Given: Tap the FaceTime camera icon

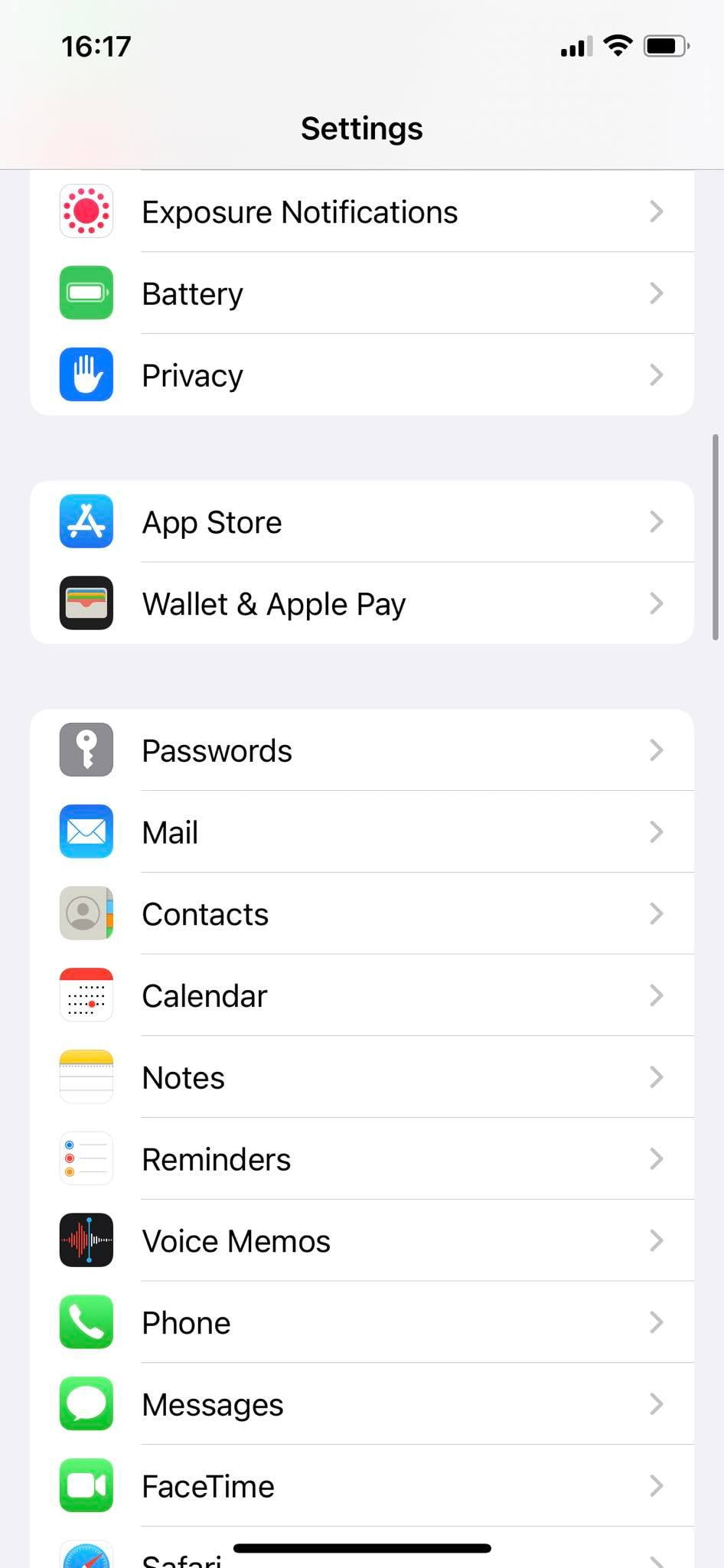Looking at the screenshot, I should (x=86, y=1485).
